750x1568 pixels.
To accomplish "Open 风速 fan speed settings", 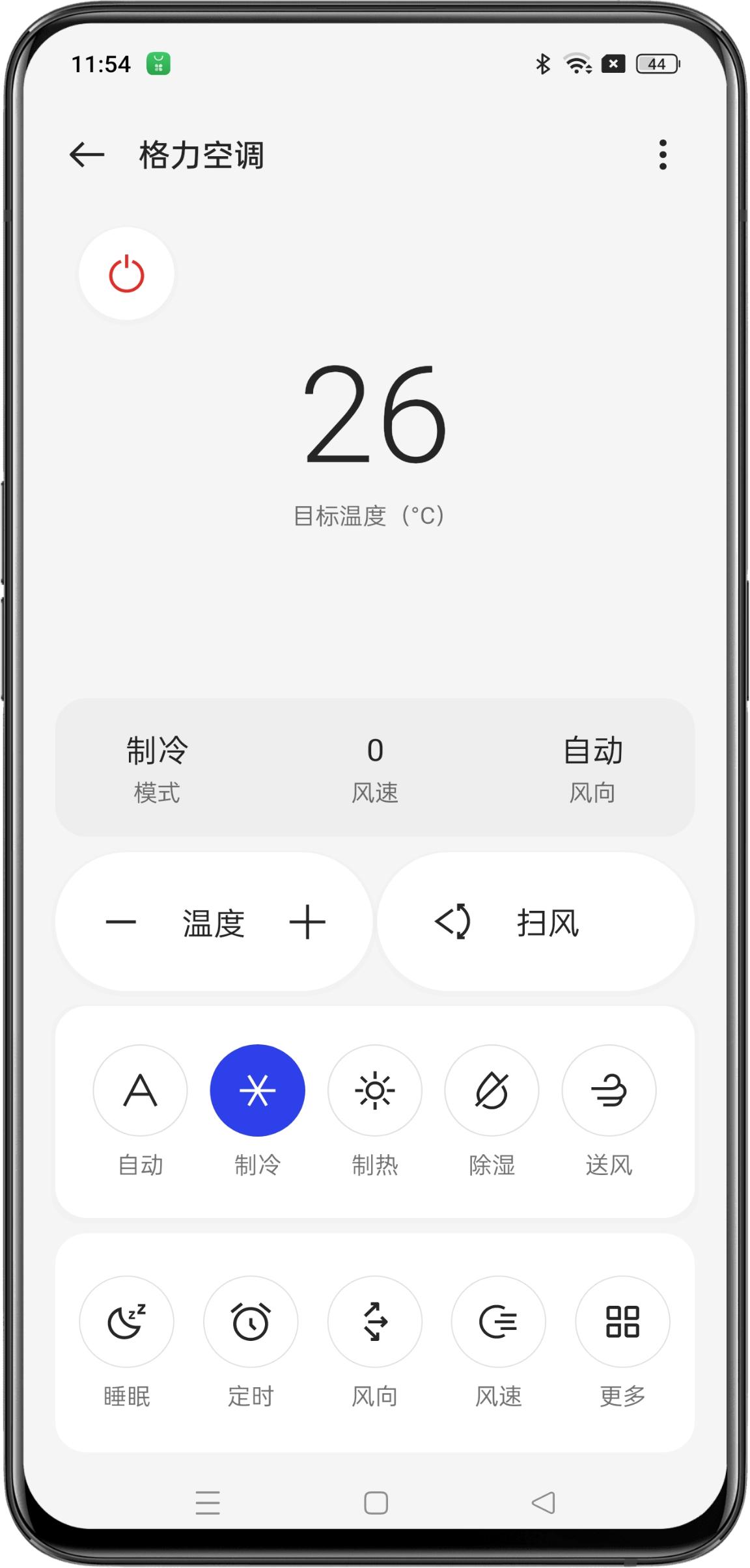I will coord(499,1322).
